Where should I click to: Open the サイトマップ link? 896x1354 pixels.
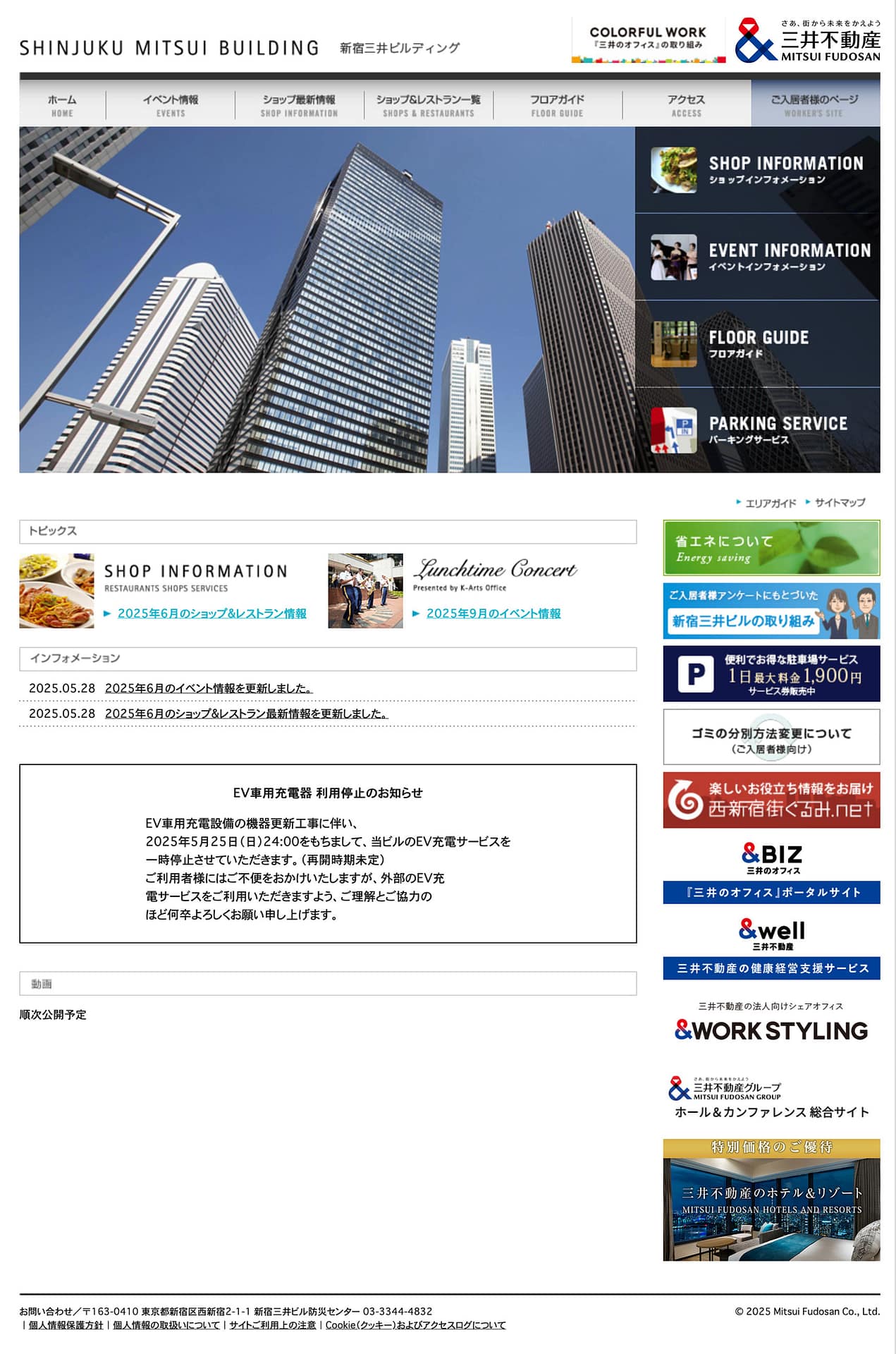tap(840, 503)
